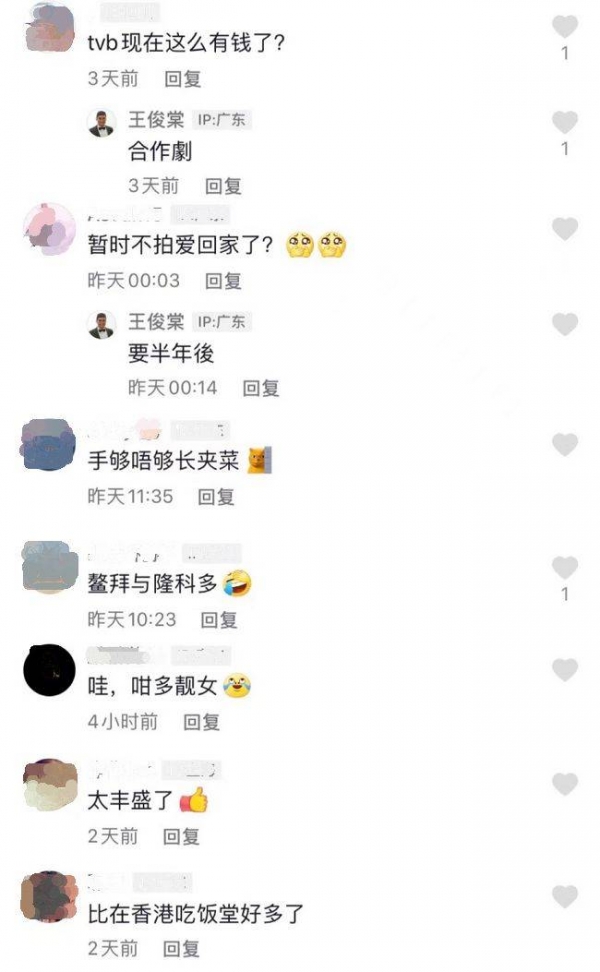Viewport: 600px width, 972px height.
Task: Reply to '比在香港吃饭堂好多了' comment
Action: 182,948
